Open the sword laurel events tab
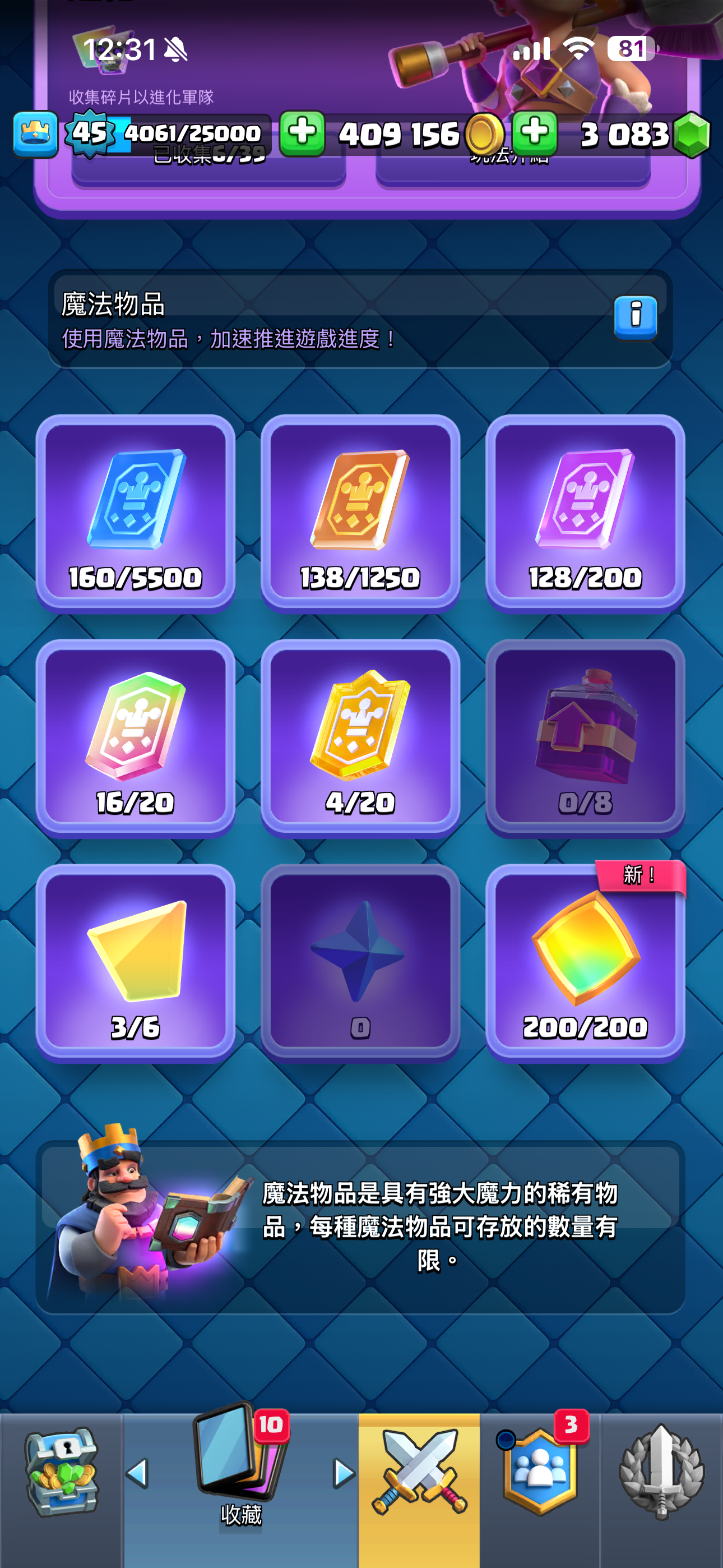Image resolution: width=723 pixels, height=1568 pixels. [661, 1473]
